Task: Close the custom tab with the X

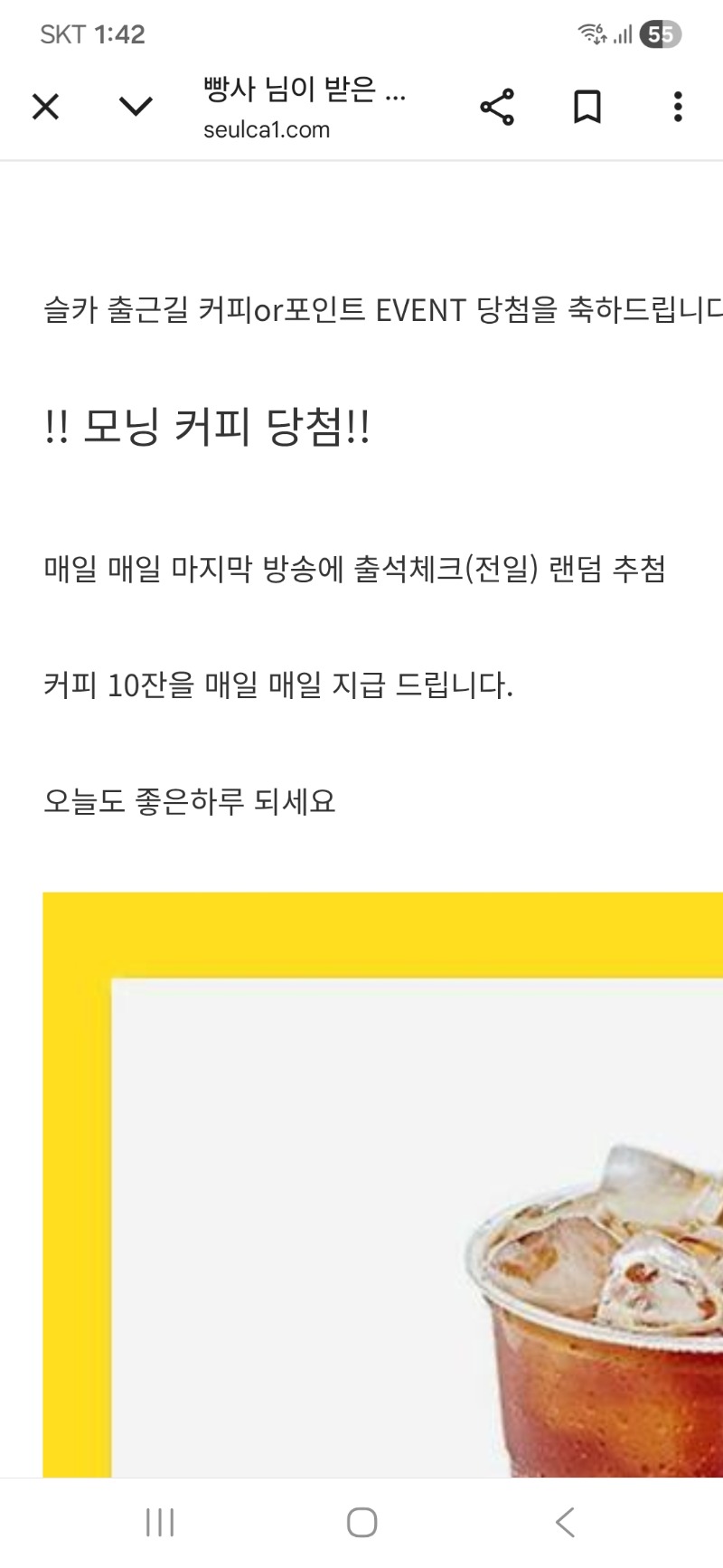Action: (x=45, y=107)
